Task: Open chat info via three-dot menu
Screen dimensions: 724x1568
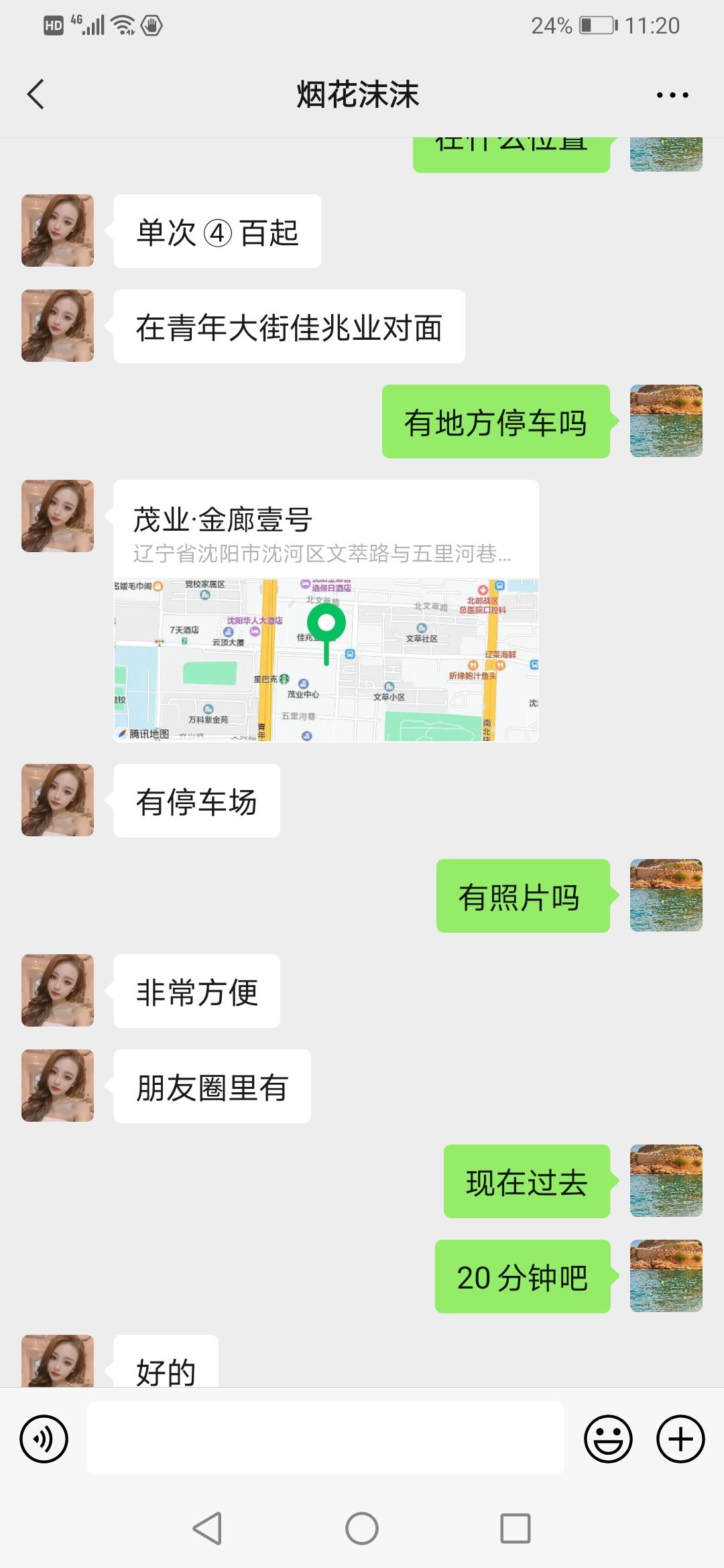Action: pyautogui.click(x=672, y=95)
